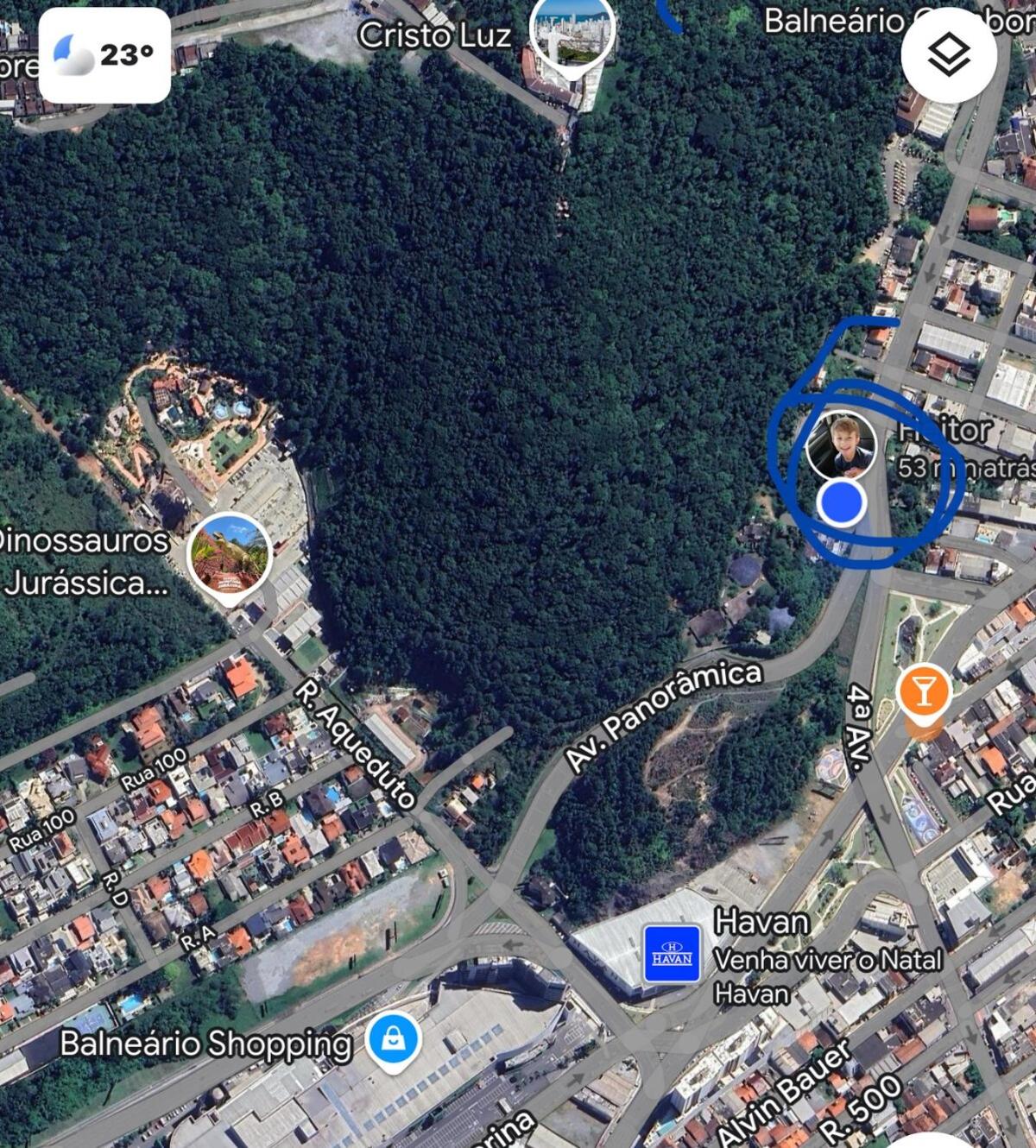This screenshot has width=1036, height=1148.
Task: Open the 23° weather widget
Action: tap(104, 56)
